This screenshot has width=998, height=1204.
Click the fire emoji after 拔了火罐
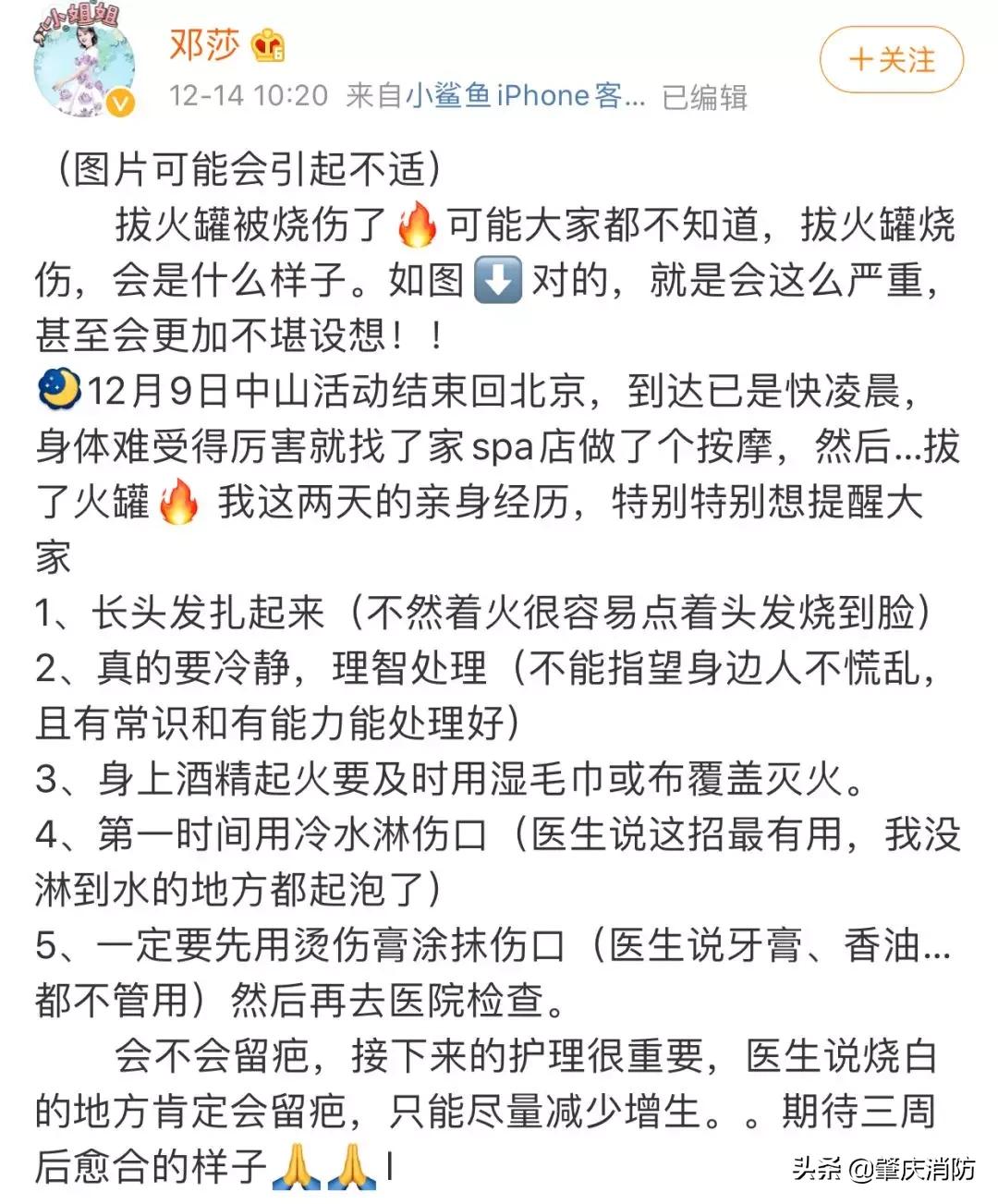point(178,500)
